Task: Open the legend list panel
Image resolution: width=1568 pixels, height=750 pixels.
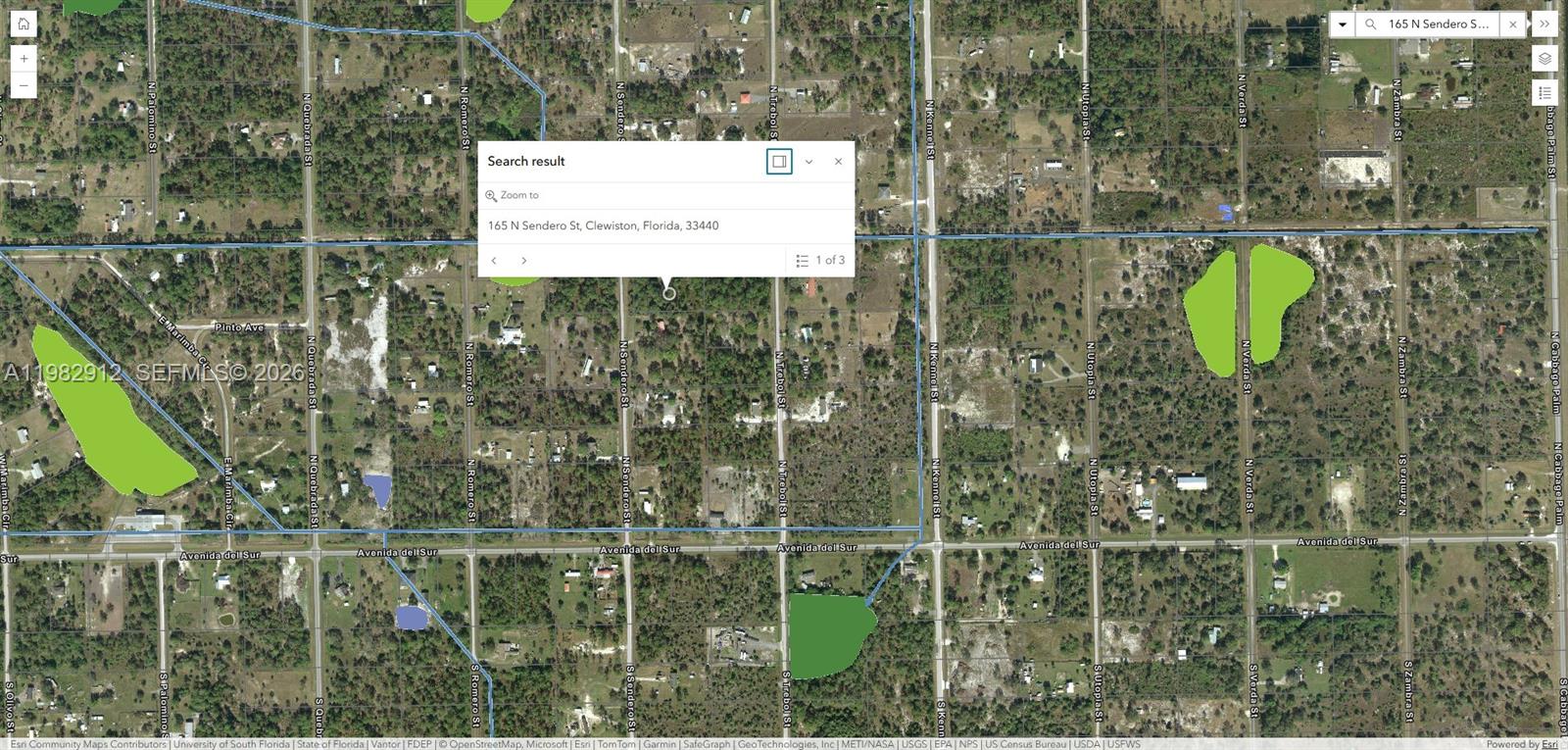Action: [x=1545, y=93]
